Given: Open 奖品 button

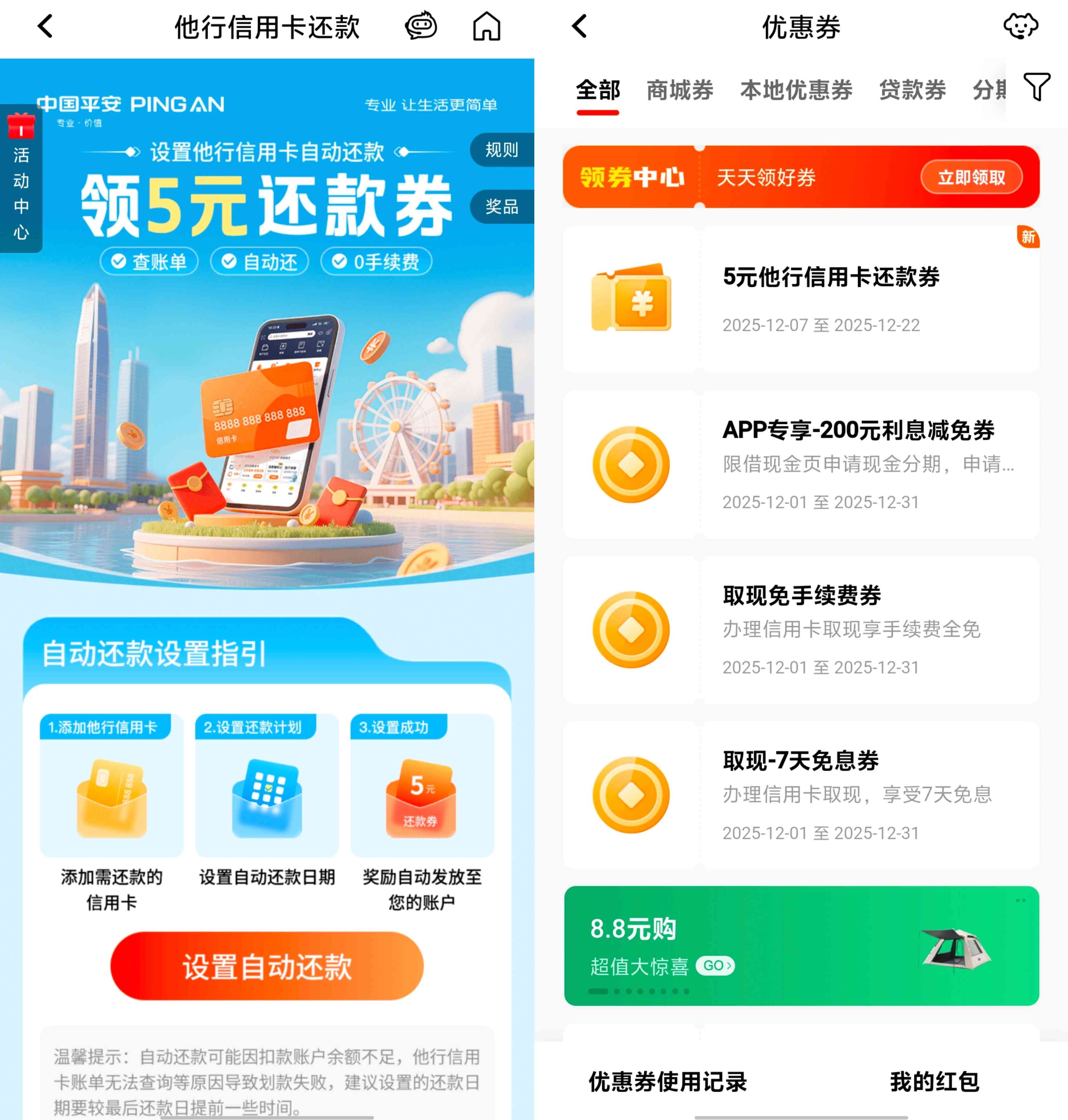Looking at the screenshot, I should pyautogui.click(x=501, y=207).
